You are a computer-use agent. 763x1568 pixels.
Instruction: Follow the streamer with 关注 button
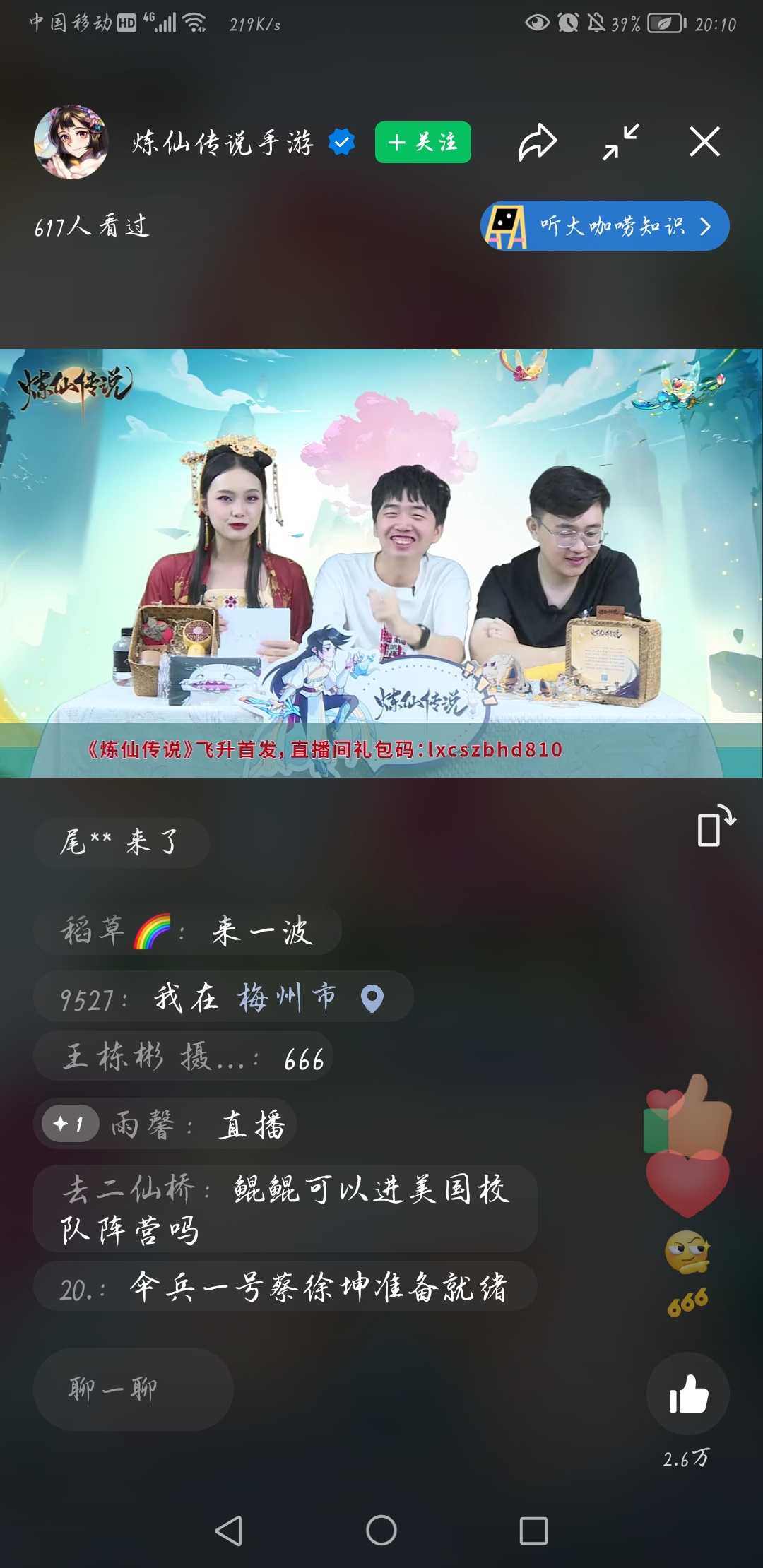[422, 142]
